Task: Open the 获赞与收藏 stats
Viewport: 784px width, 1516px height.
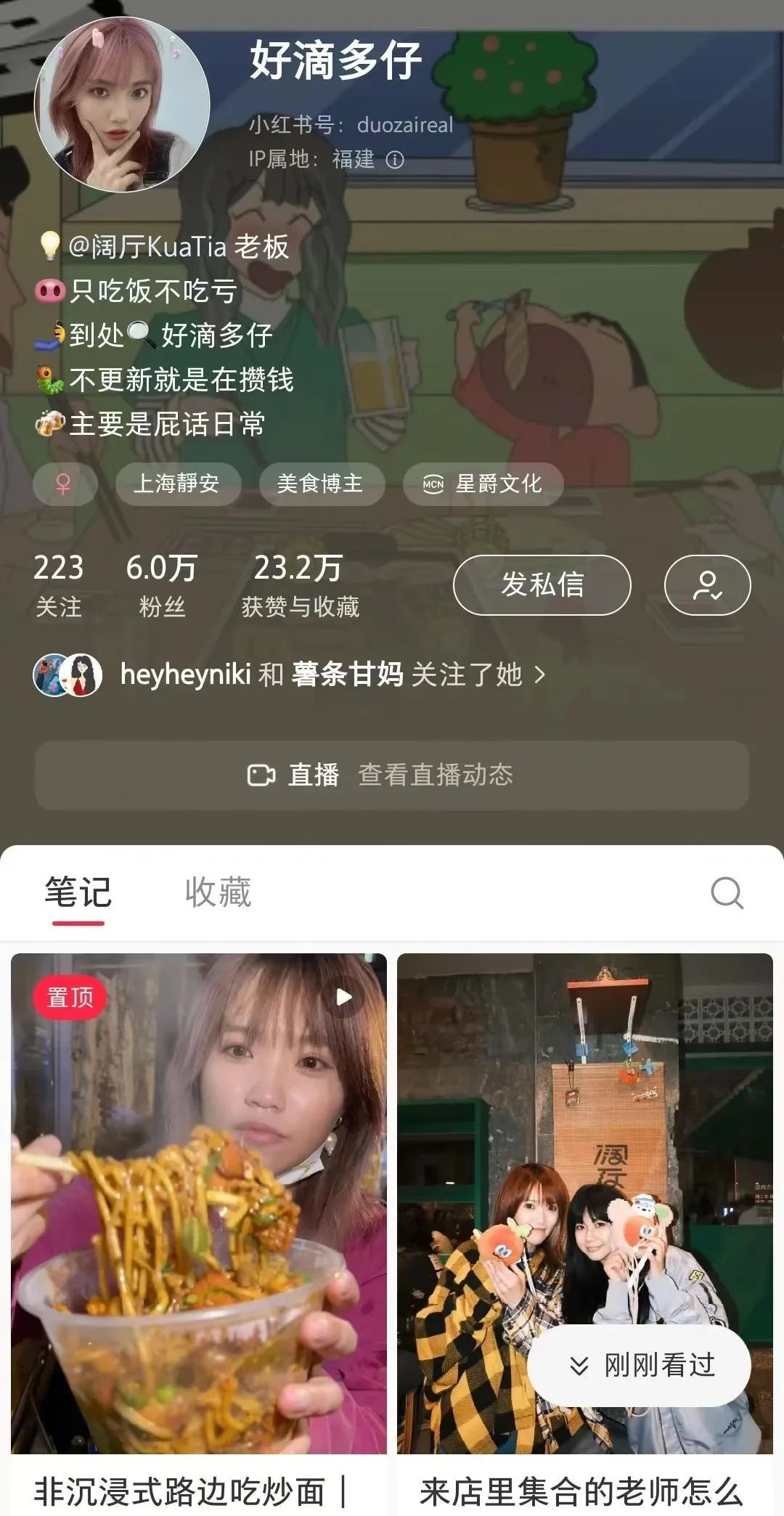Action: click(299, 584)
